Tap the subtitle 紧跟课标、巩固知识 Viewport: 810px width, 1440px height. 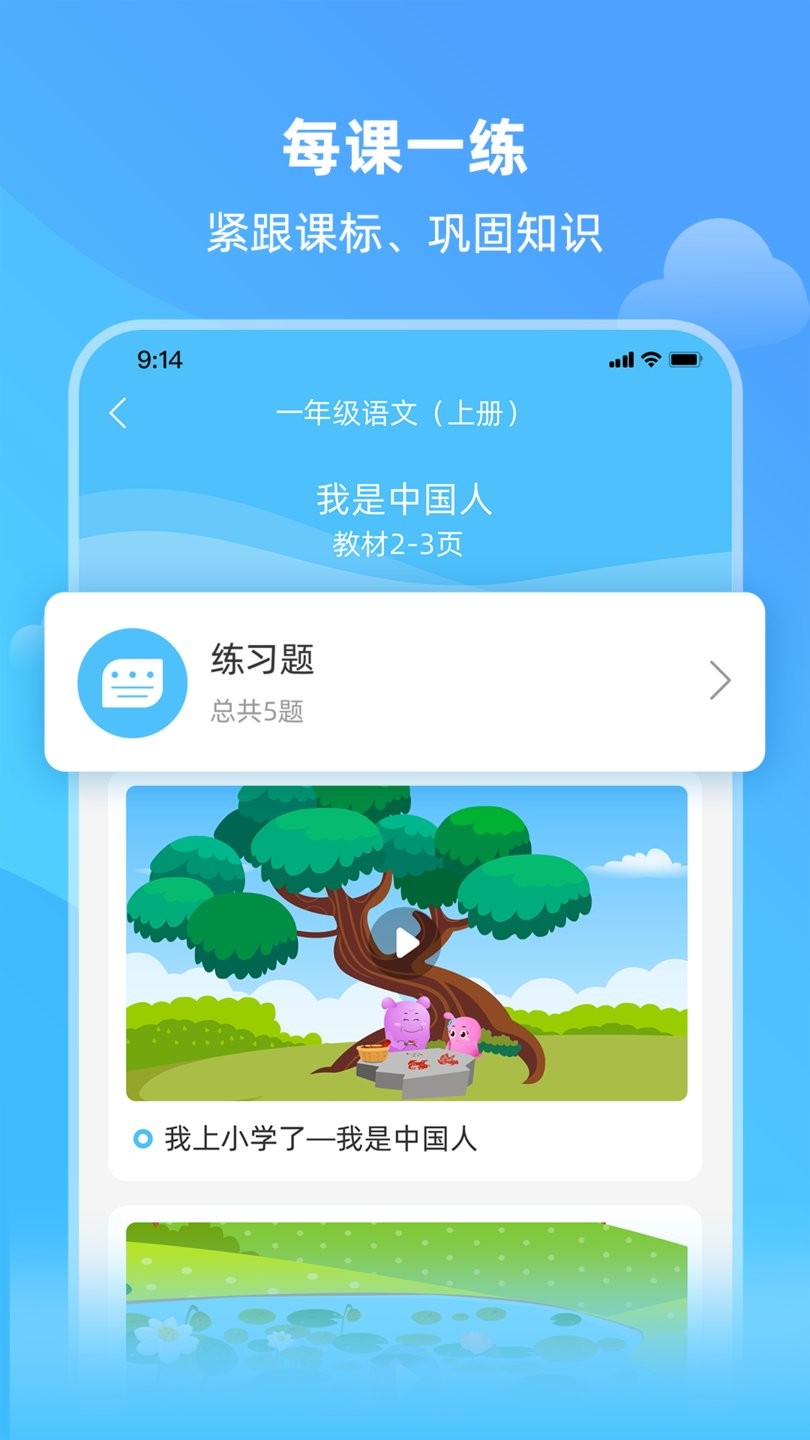pos(404,227)
